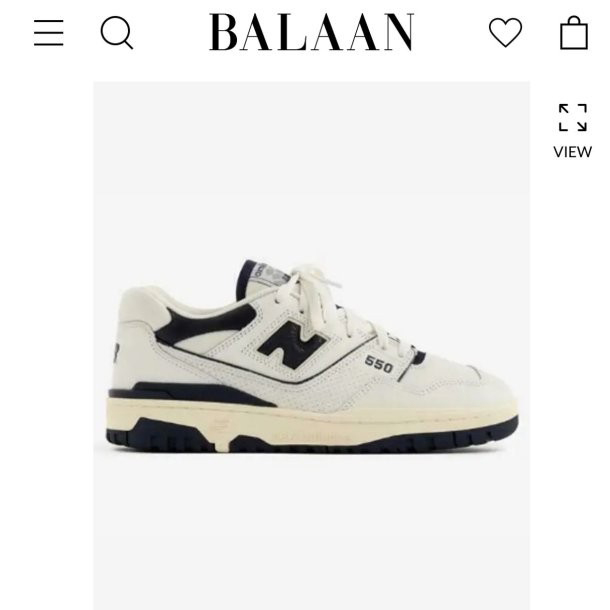
Task: Expand image with the VIEW button
Action: (x=572, y=130)
